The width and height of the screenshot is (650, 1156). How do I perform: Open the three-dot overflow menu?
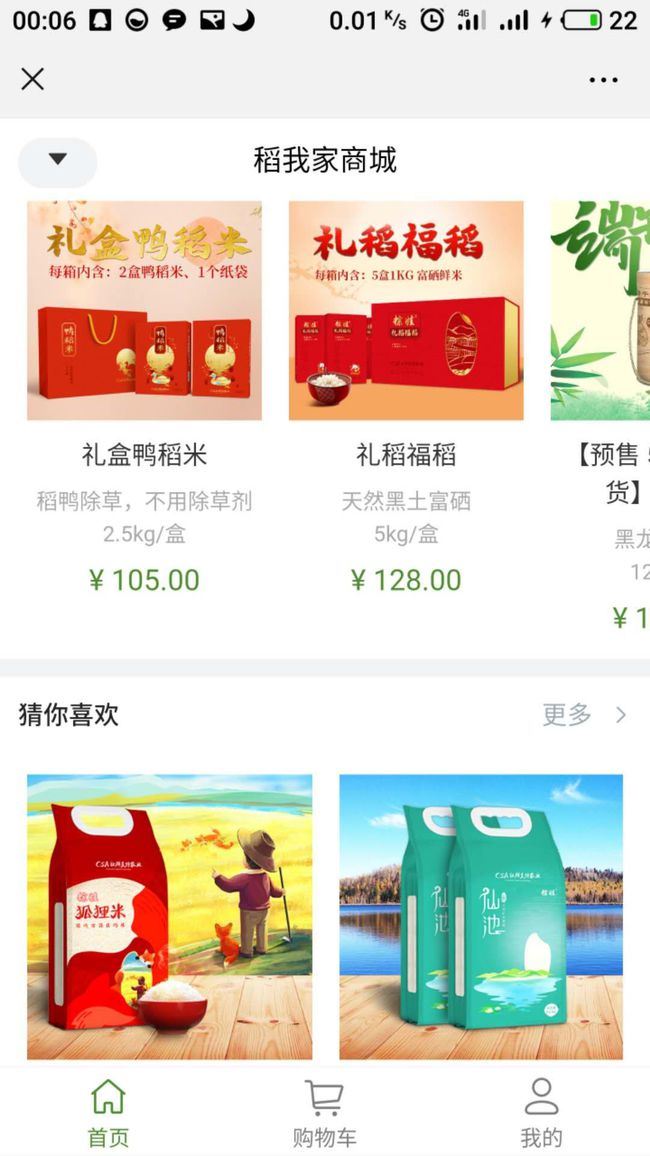pyautogui.click(x=603, y=80)
